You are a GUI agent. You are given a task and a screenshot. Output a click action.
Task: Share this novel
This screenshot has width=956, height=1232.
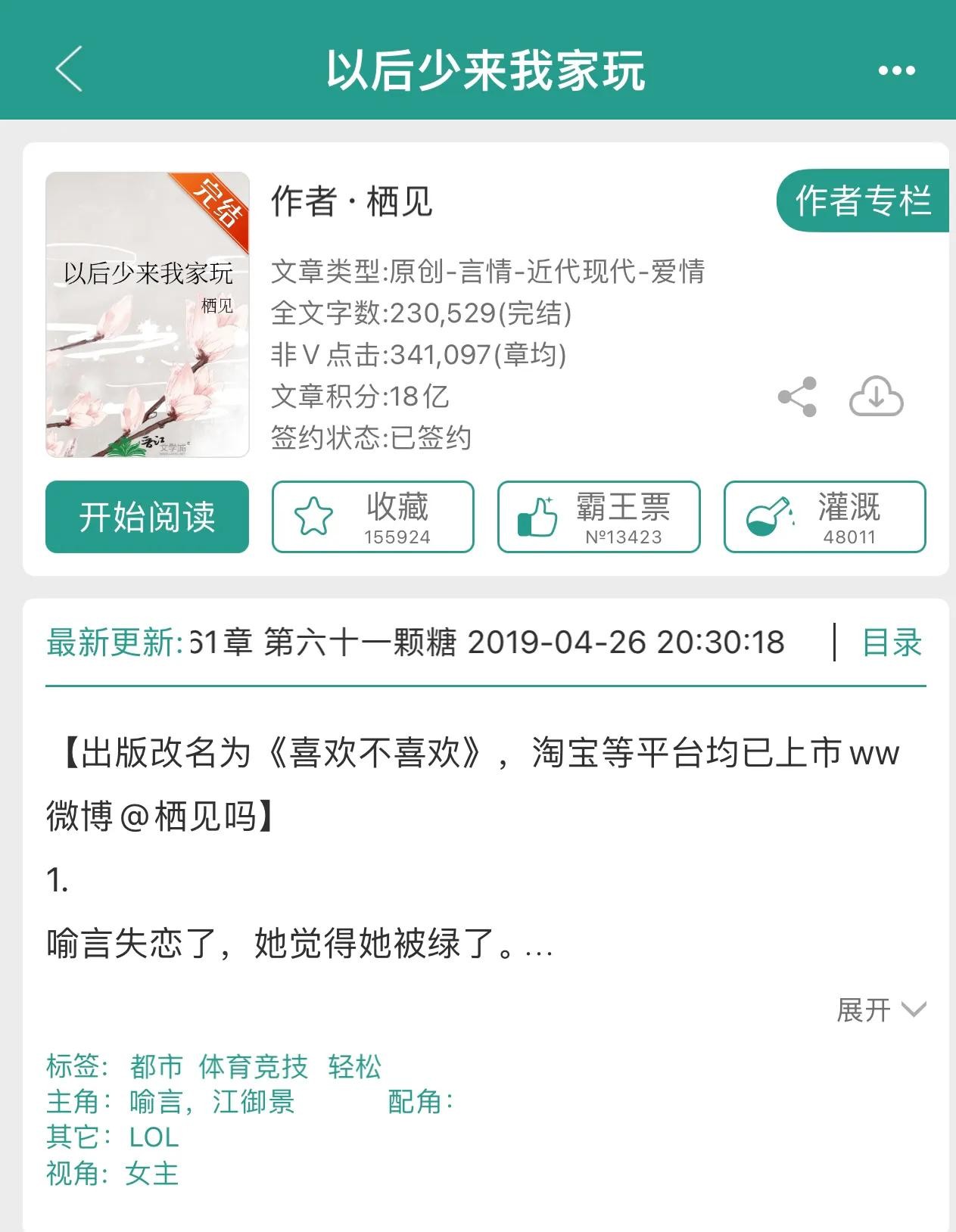tap(798, 397)
